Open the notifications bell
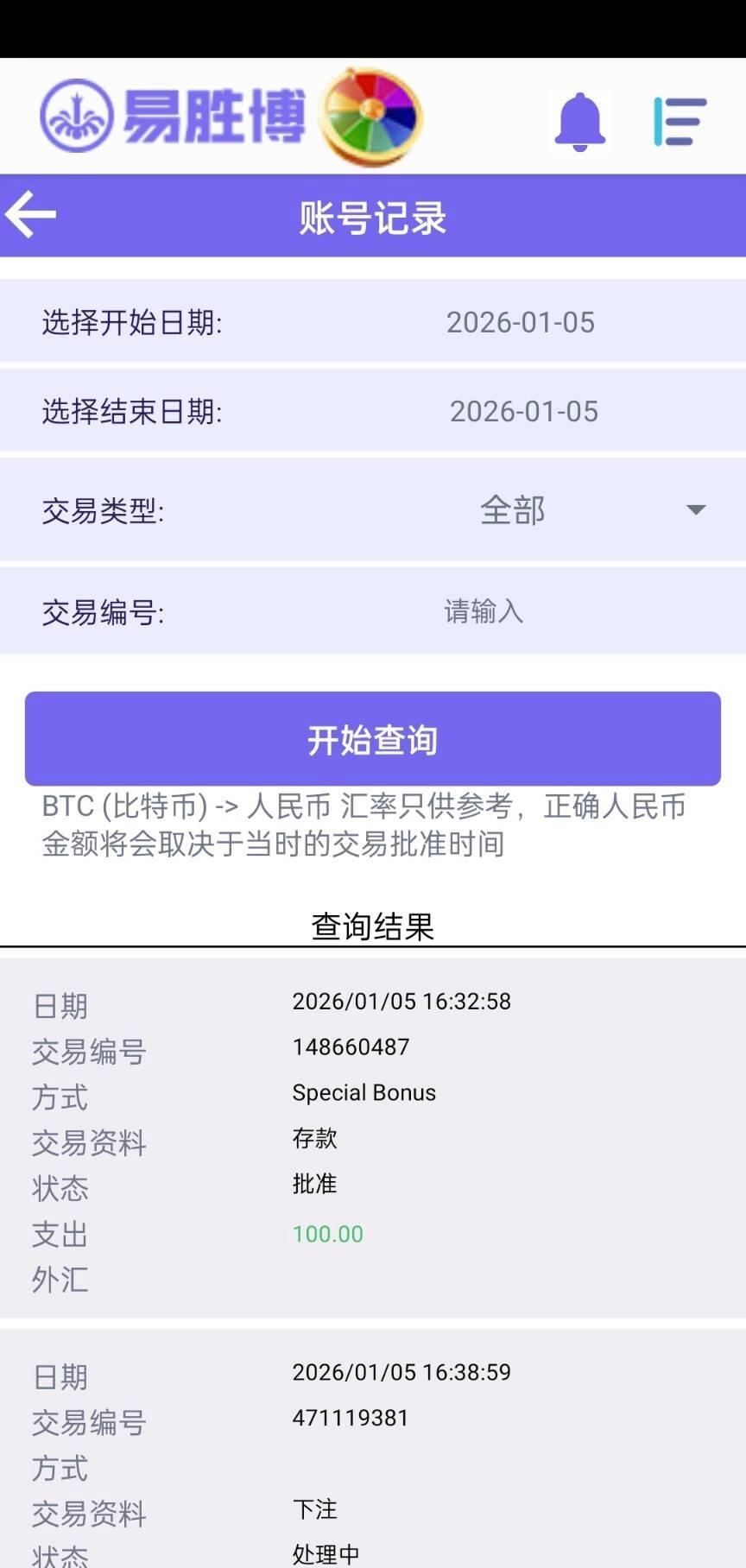 click(x=579, y=121)
